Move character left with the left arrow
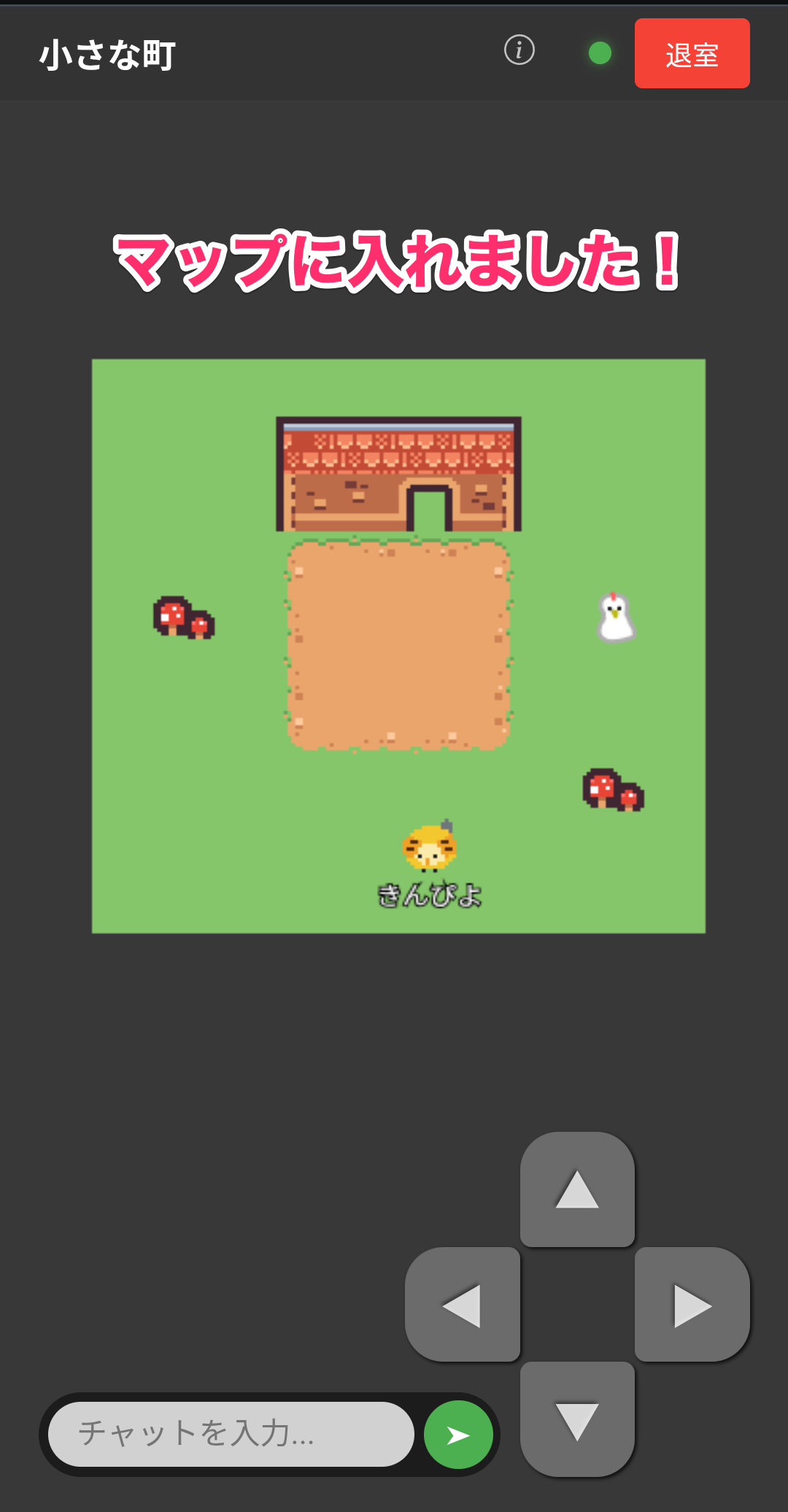 click(x=463, y=1305)
